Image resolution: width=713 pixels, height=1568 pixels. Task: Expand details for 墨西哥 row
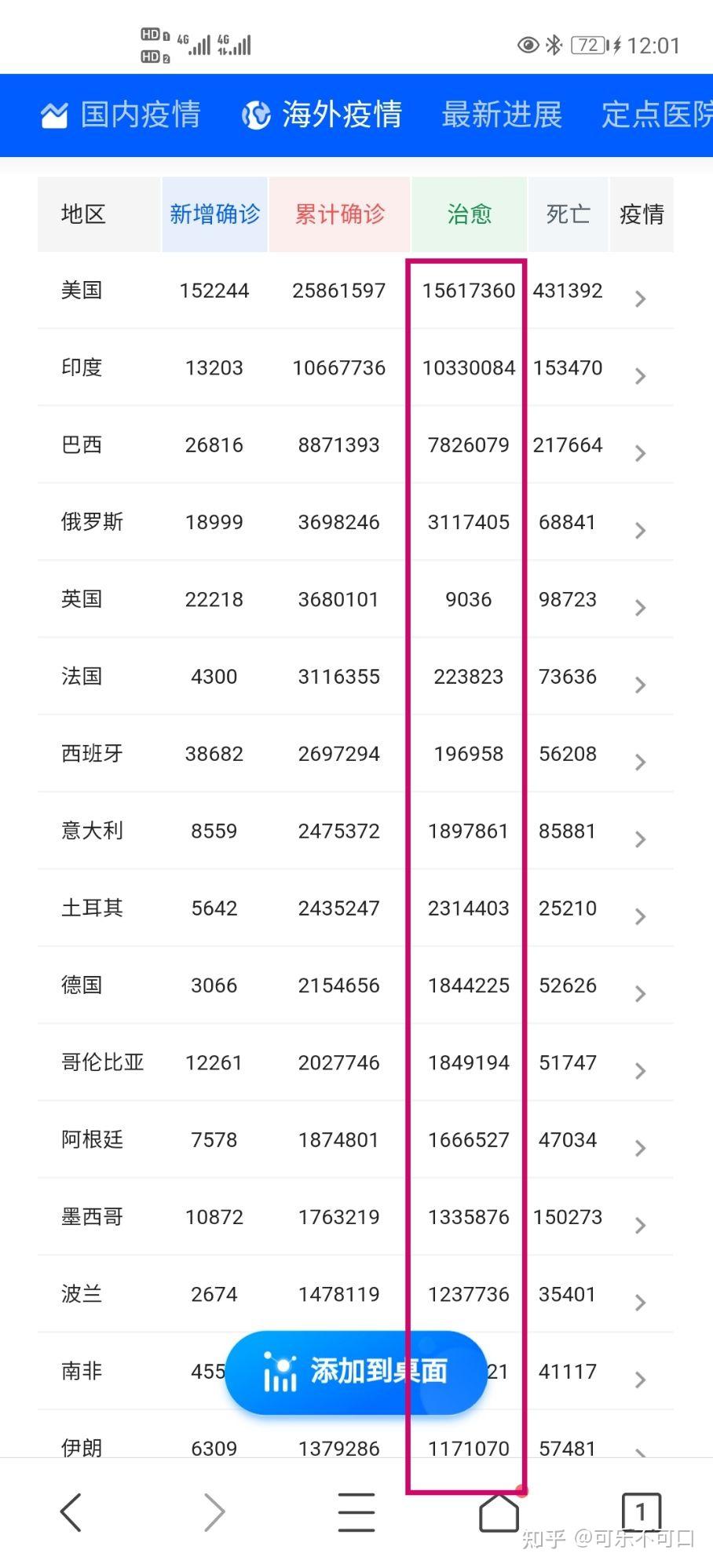click(639, 1226)
